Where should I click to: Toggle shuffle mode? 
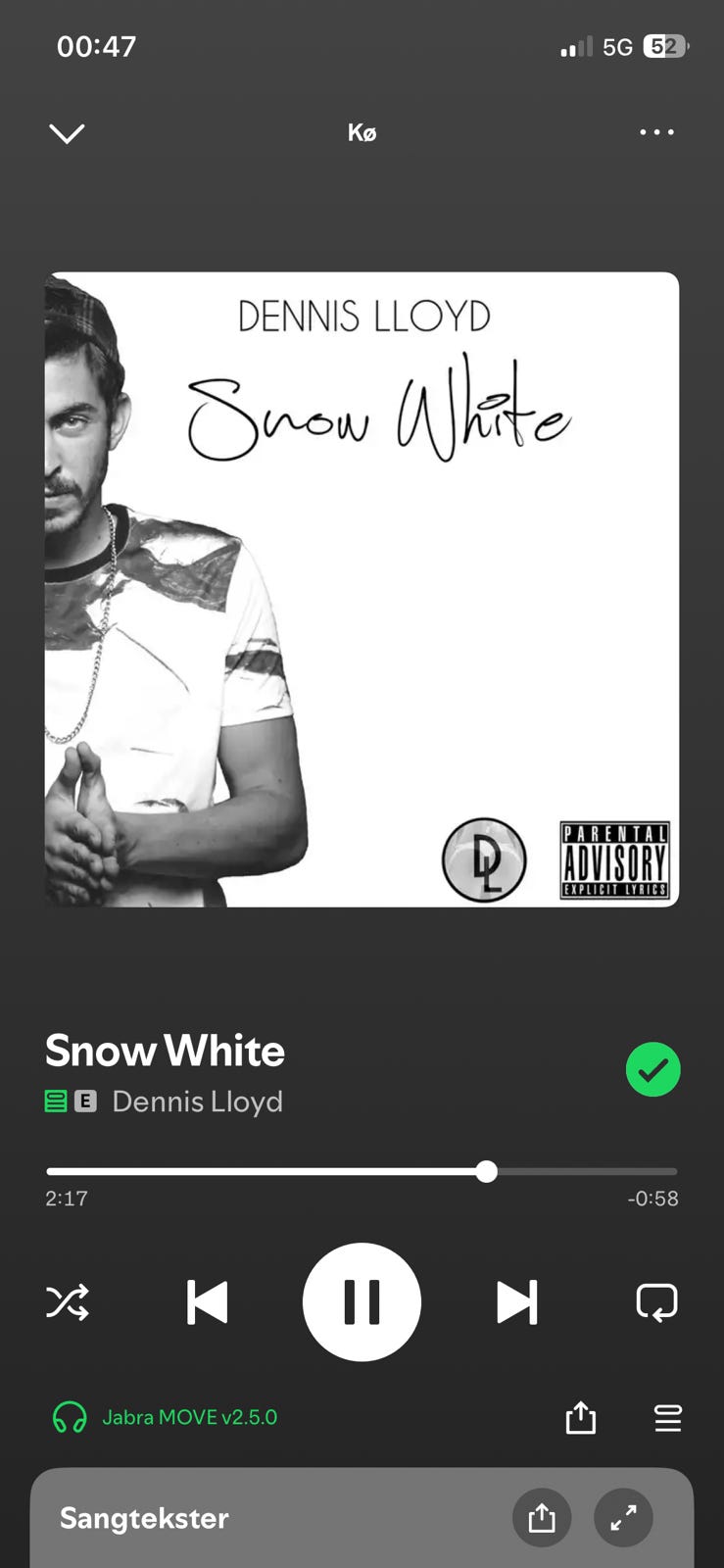click(68, 1302)
